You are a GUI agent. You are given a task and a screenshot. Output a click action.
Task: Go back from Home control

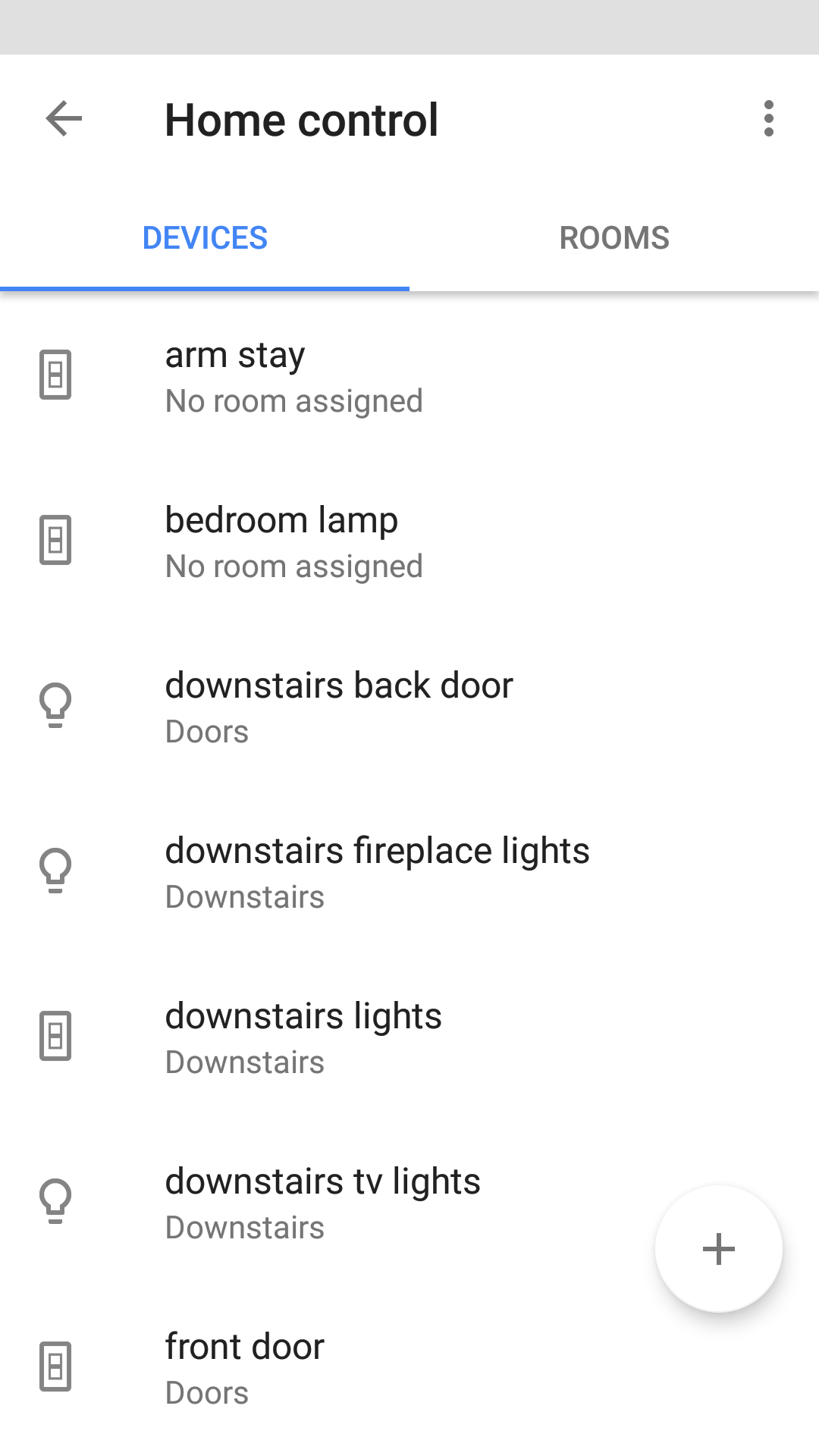pyautogui.click(x=64, y=119)
